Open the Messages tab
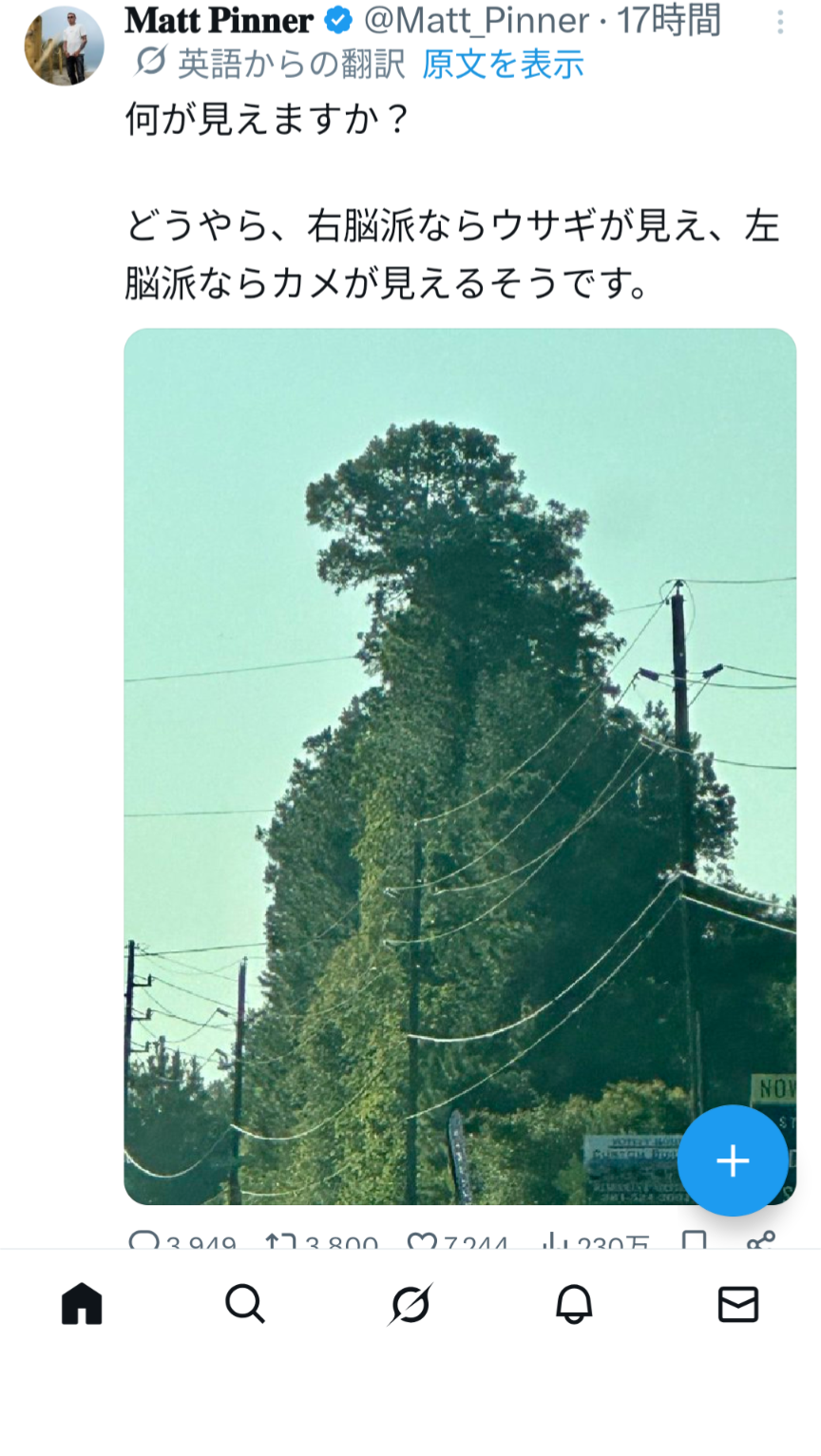The image size is (821, 1456). (738, 1304)
